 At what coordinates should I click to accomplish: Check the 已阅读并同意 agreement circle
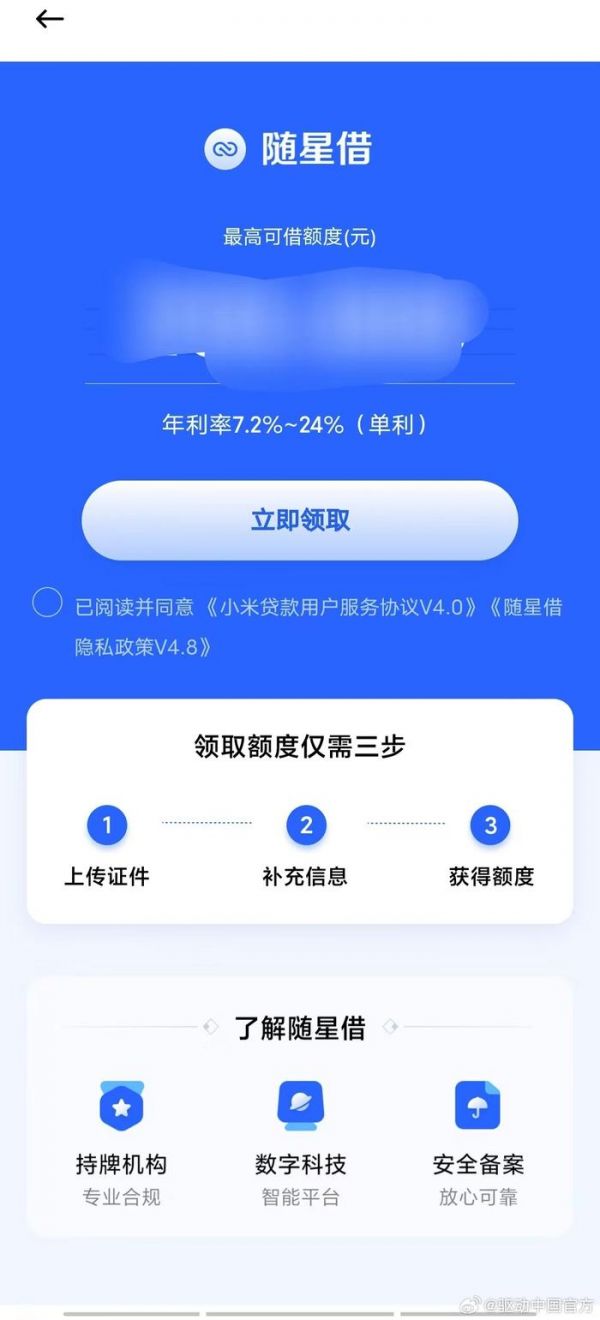pos(47,603)
